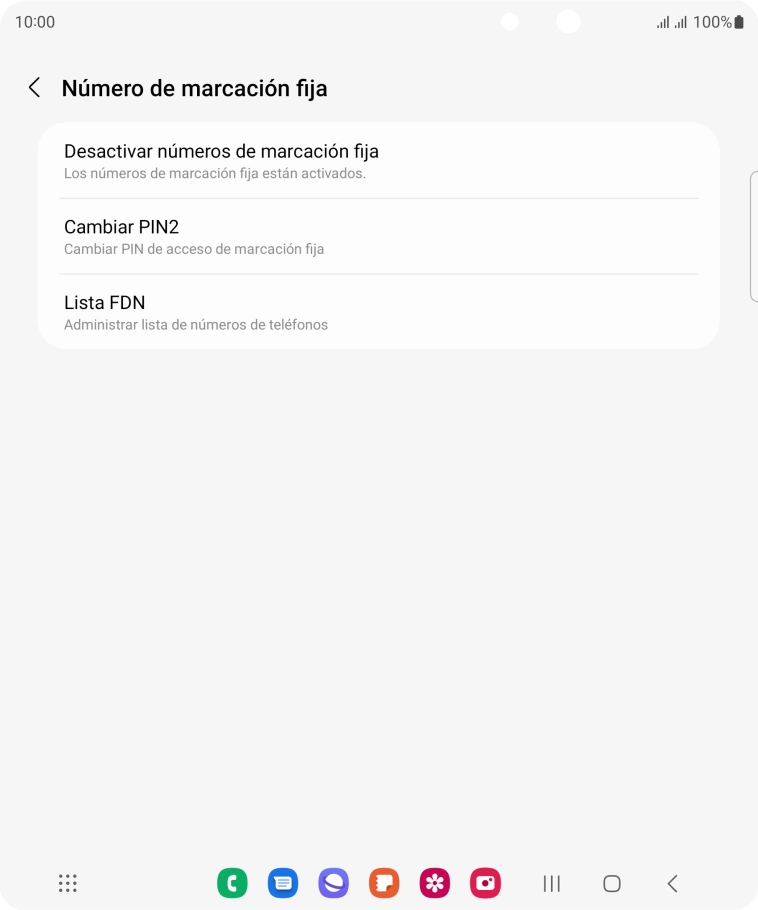The width and height of the screenshot is (758, 910).
Task: Tap the Home navigation button
Action: point(611,883)
